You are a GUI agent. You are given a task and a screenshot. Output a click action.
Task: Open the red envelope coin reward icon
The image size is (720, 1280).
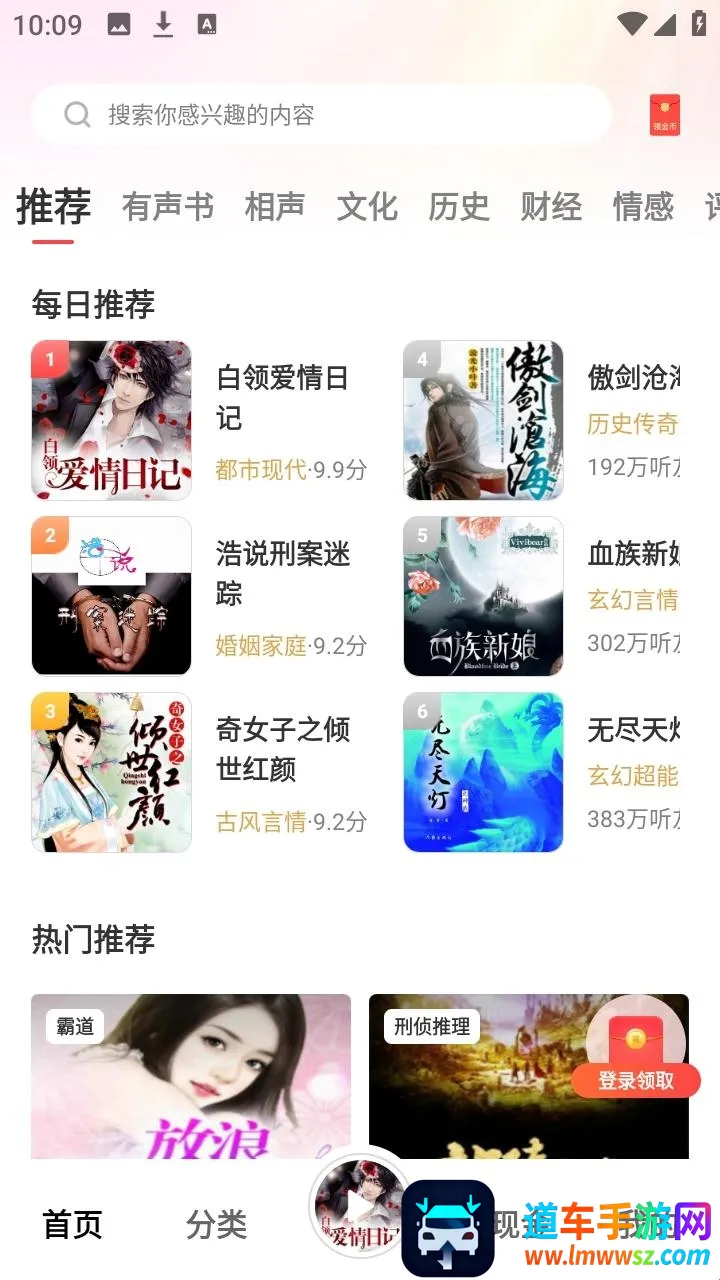click(665, 115)
